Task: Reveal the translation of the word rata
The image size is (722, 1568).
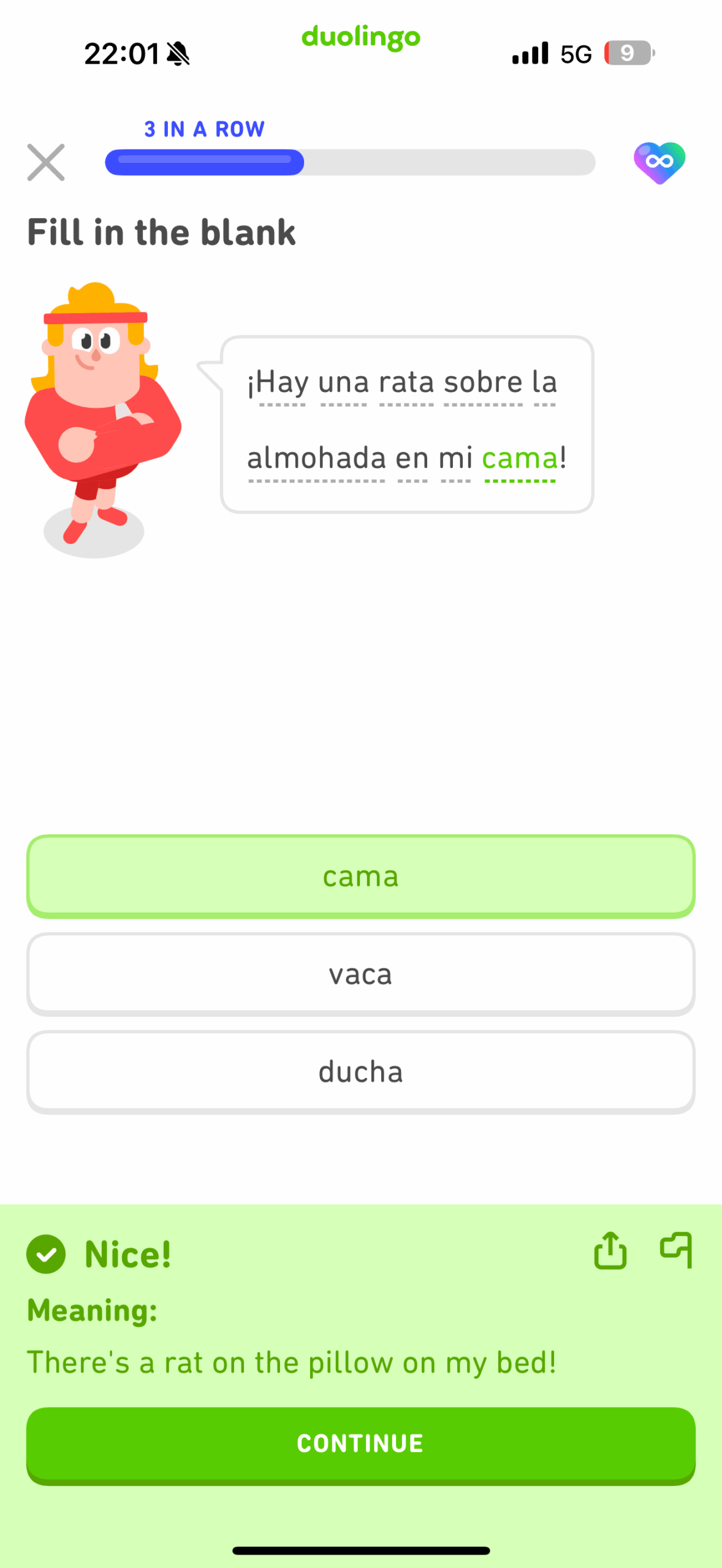Action: point(406,383)
